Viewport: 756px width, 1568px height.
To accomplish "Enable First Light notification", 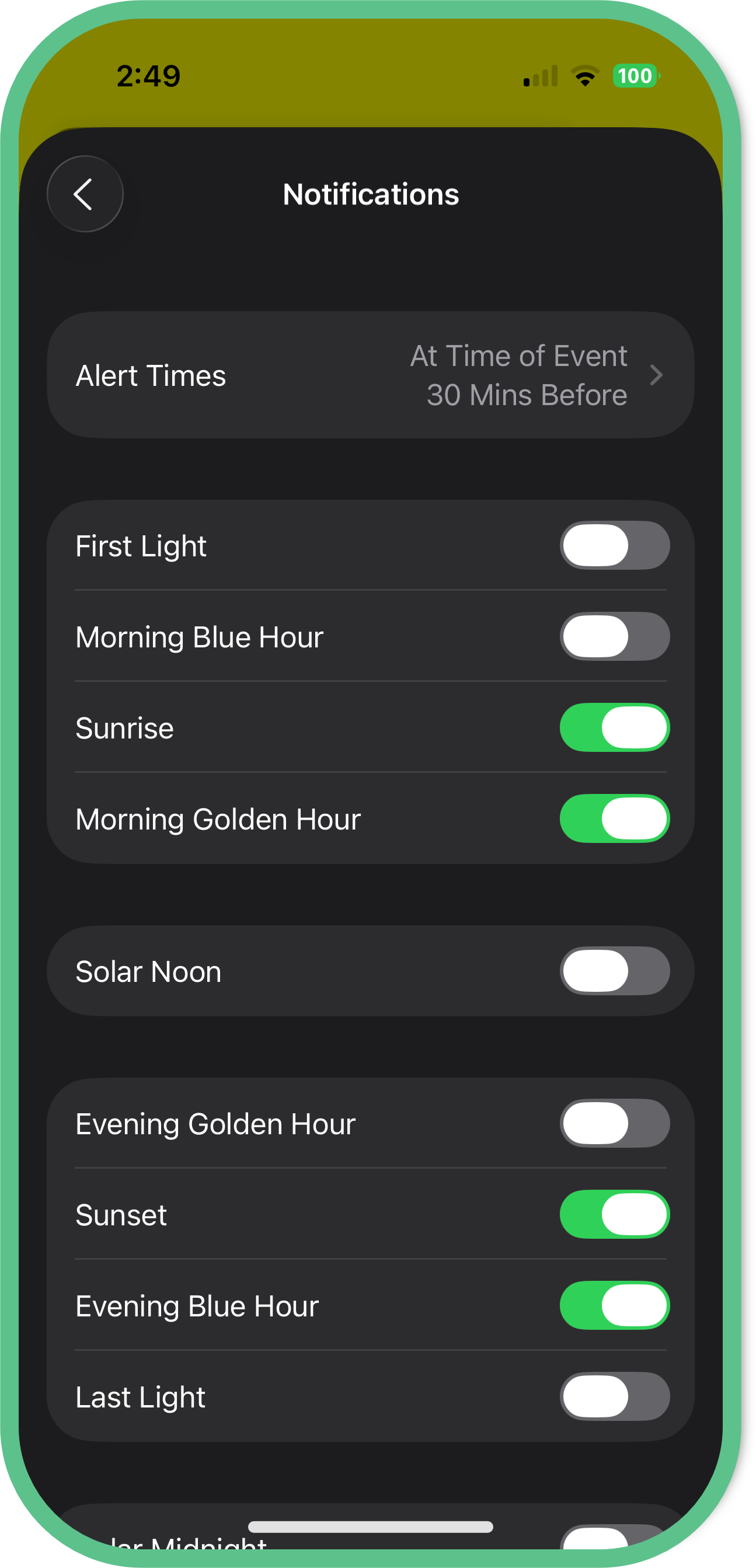I will [614, 545].
